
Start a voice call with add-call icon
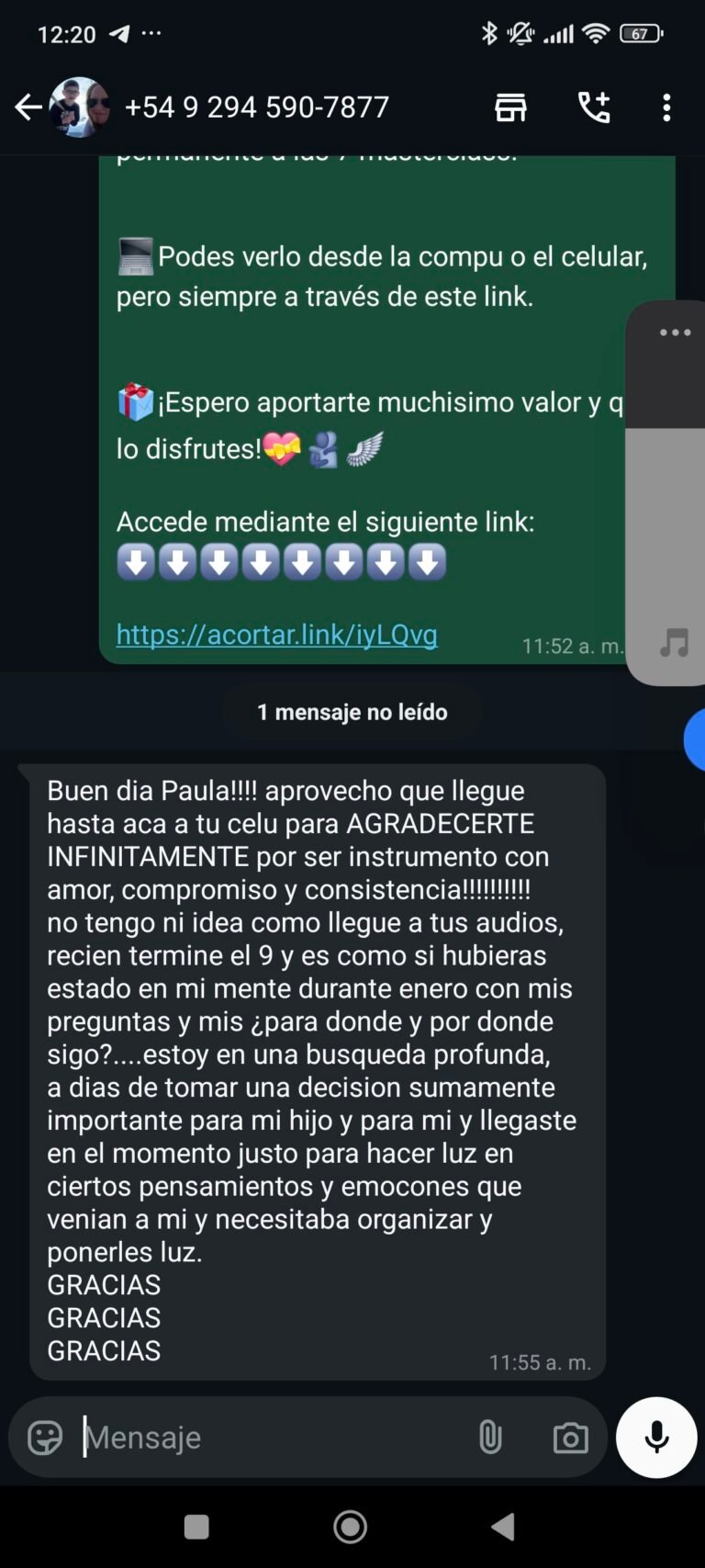(593, 107)
